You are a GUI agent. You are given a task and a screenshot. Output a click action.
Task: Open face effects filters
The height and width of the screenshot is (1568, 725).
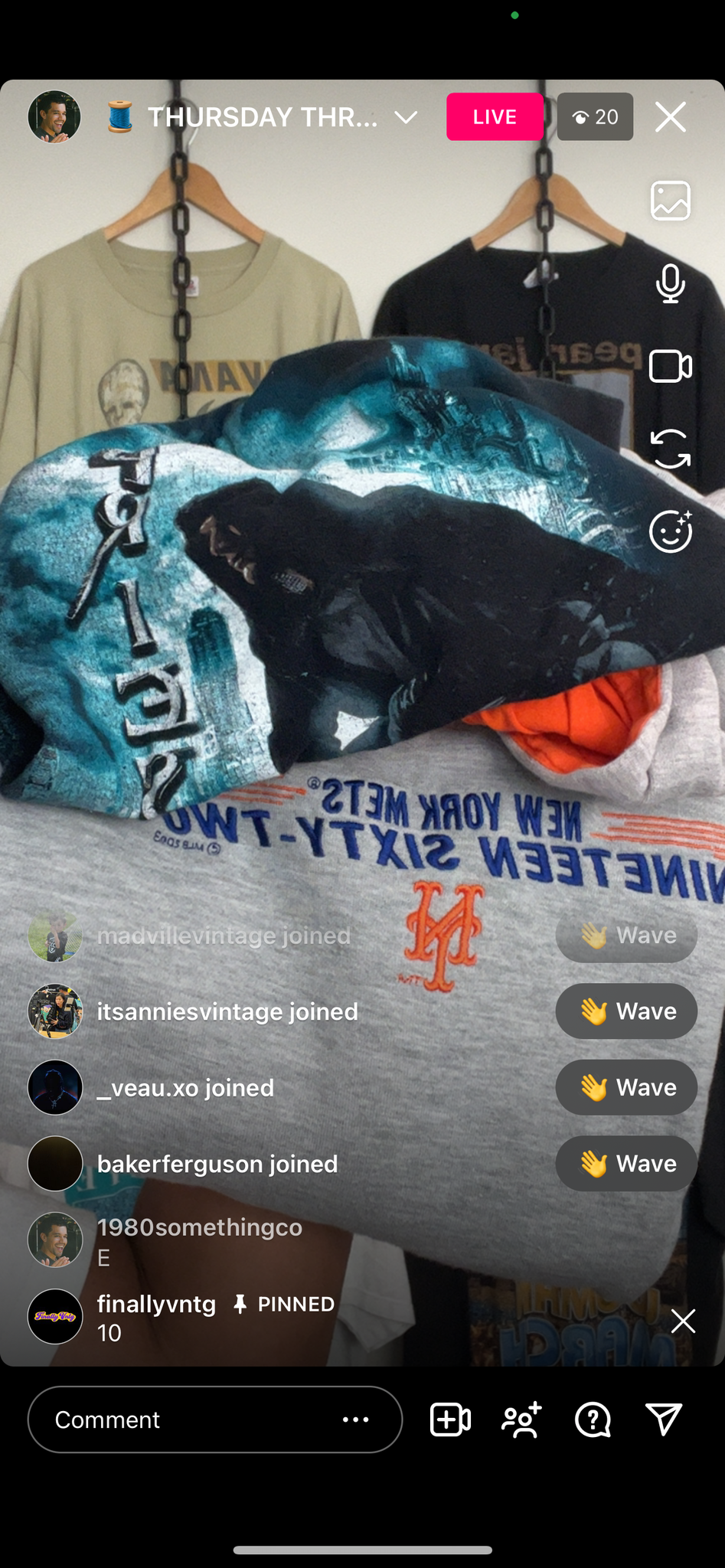click(671, 531)
